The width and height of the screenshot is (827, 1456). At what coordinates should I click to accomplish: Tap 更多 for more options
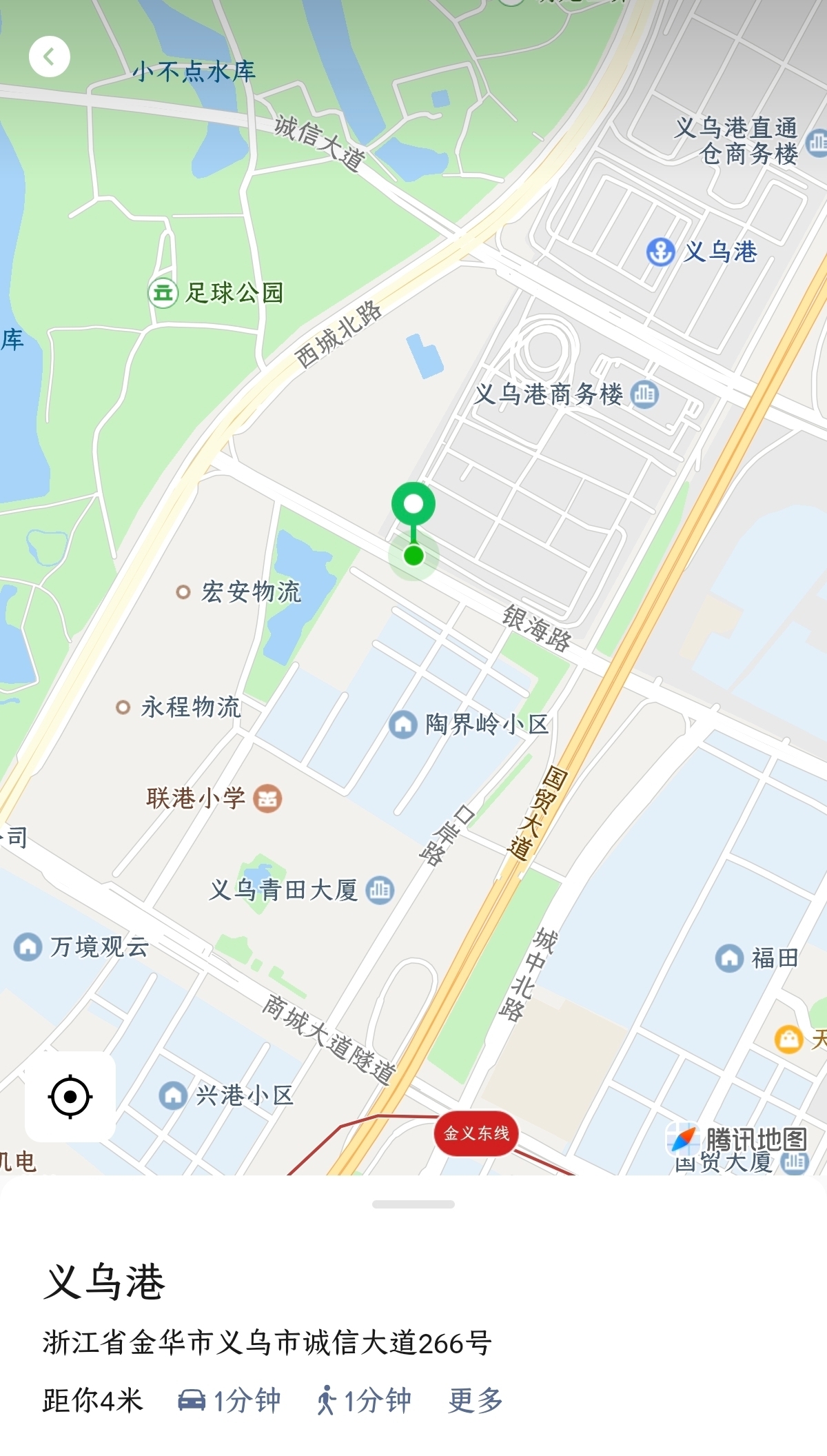pos(476,1401)
